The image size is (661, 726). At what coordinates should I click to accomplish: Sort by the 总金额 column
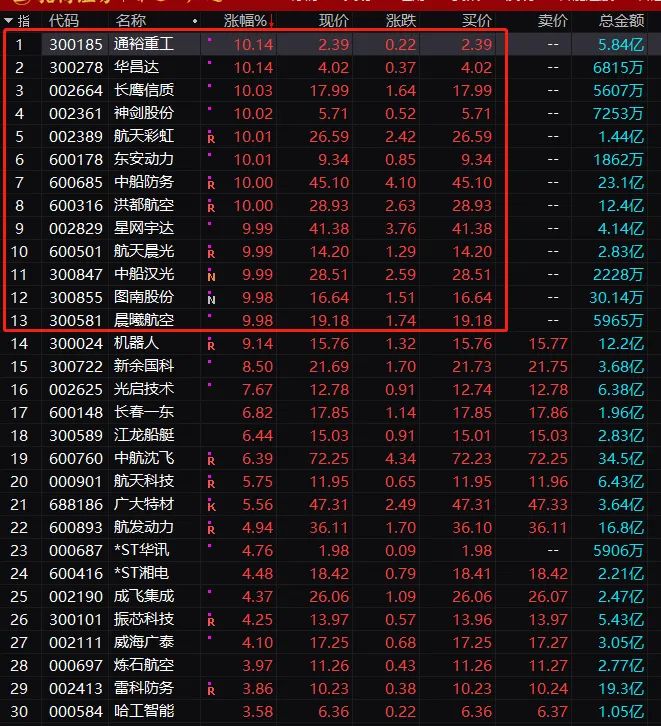pos(622,20)
